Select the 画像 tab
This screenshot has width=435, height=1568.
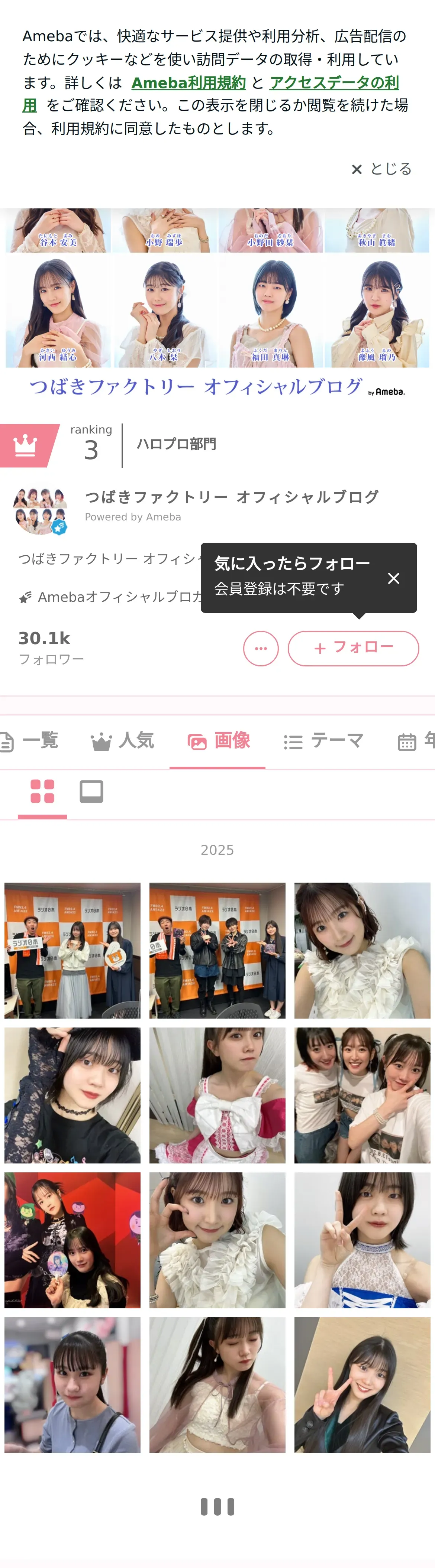click(x=218, y=741)
